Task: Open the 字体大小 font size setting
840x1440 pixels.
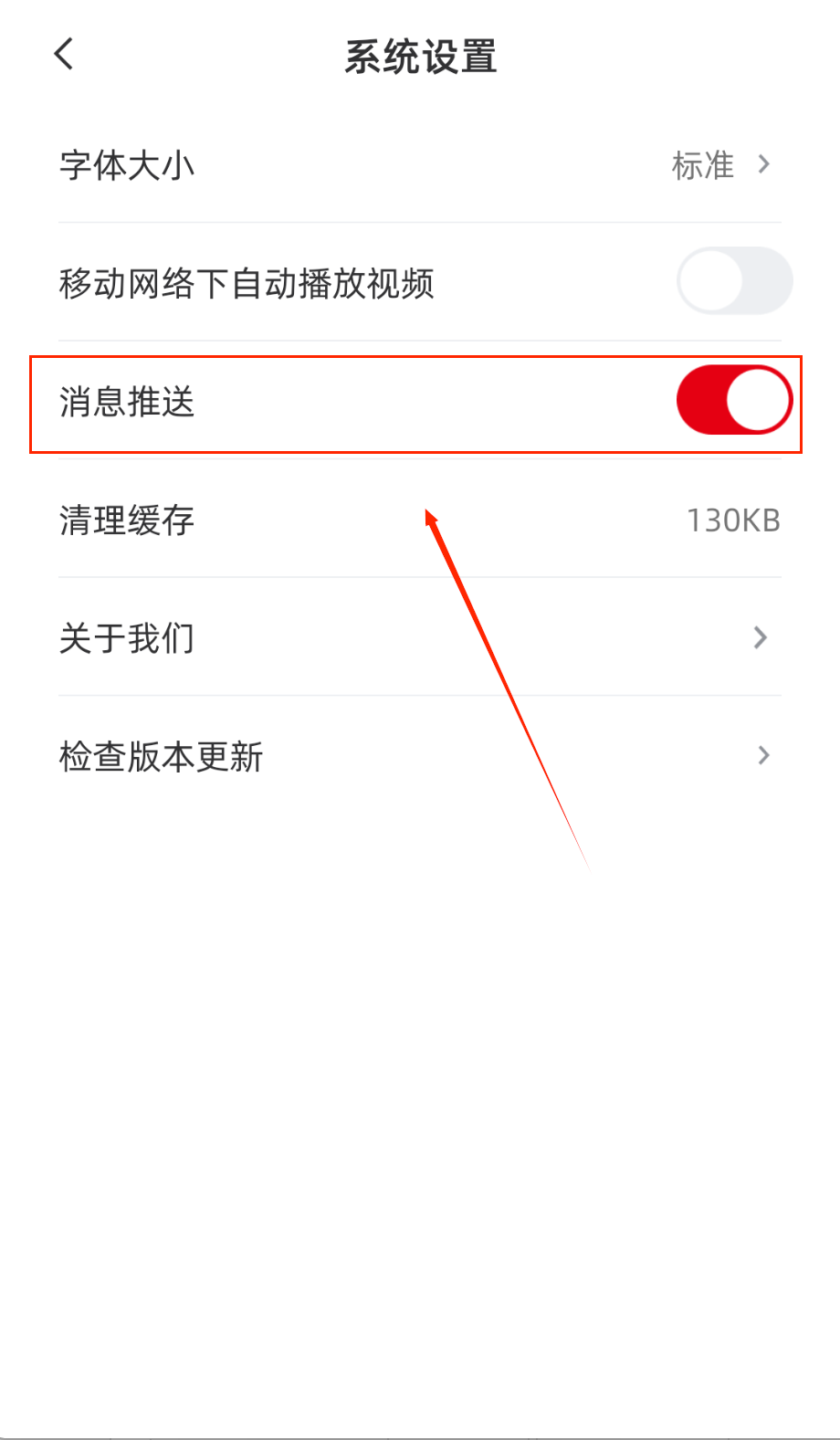Action: [x=419, y=165]
